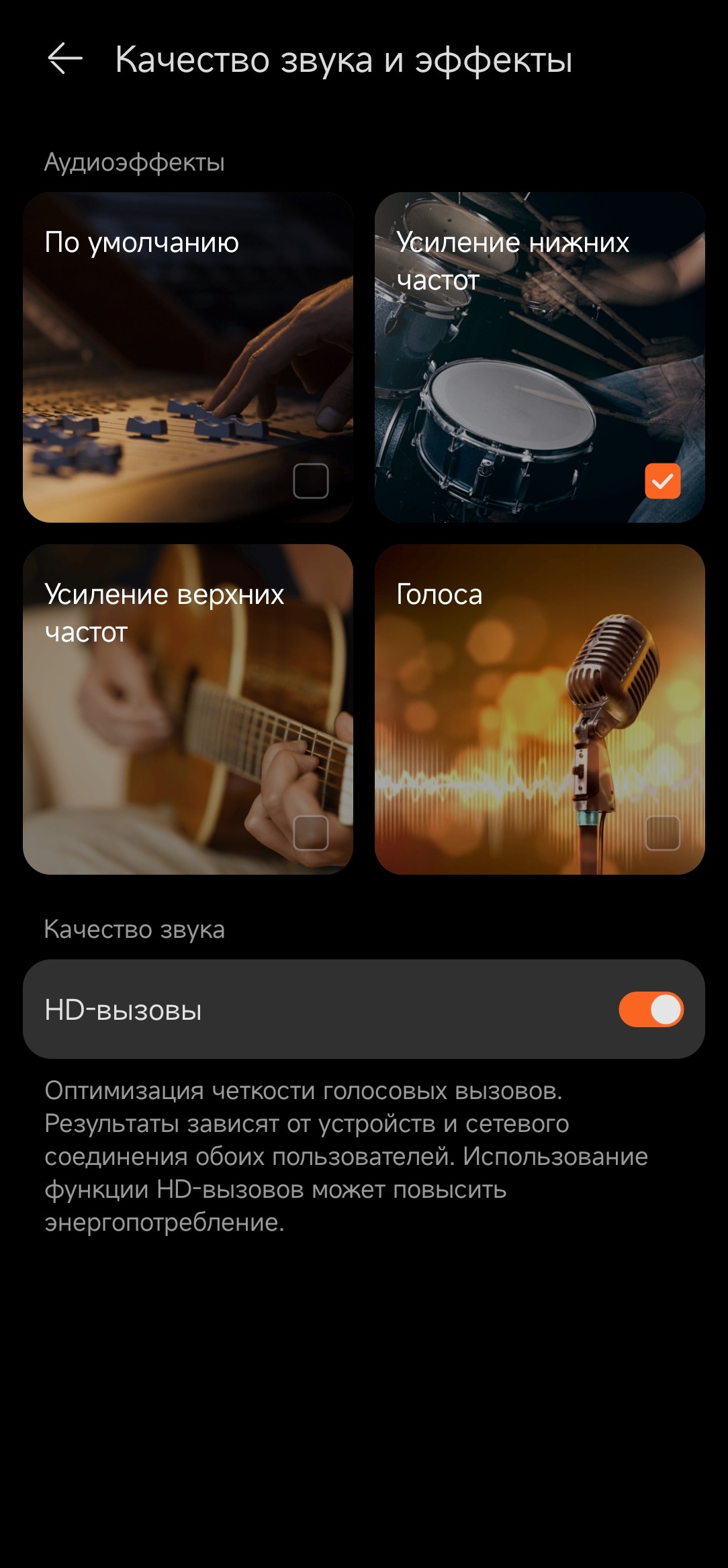The image size is (728, 1568).
Task: Turn off the HD-вызовы switch
Action: tap(650, 1010)
